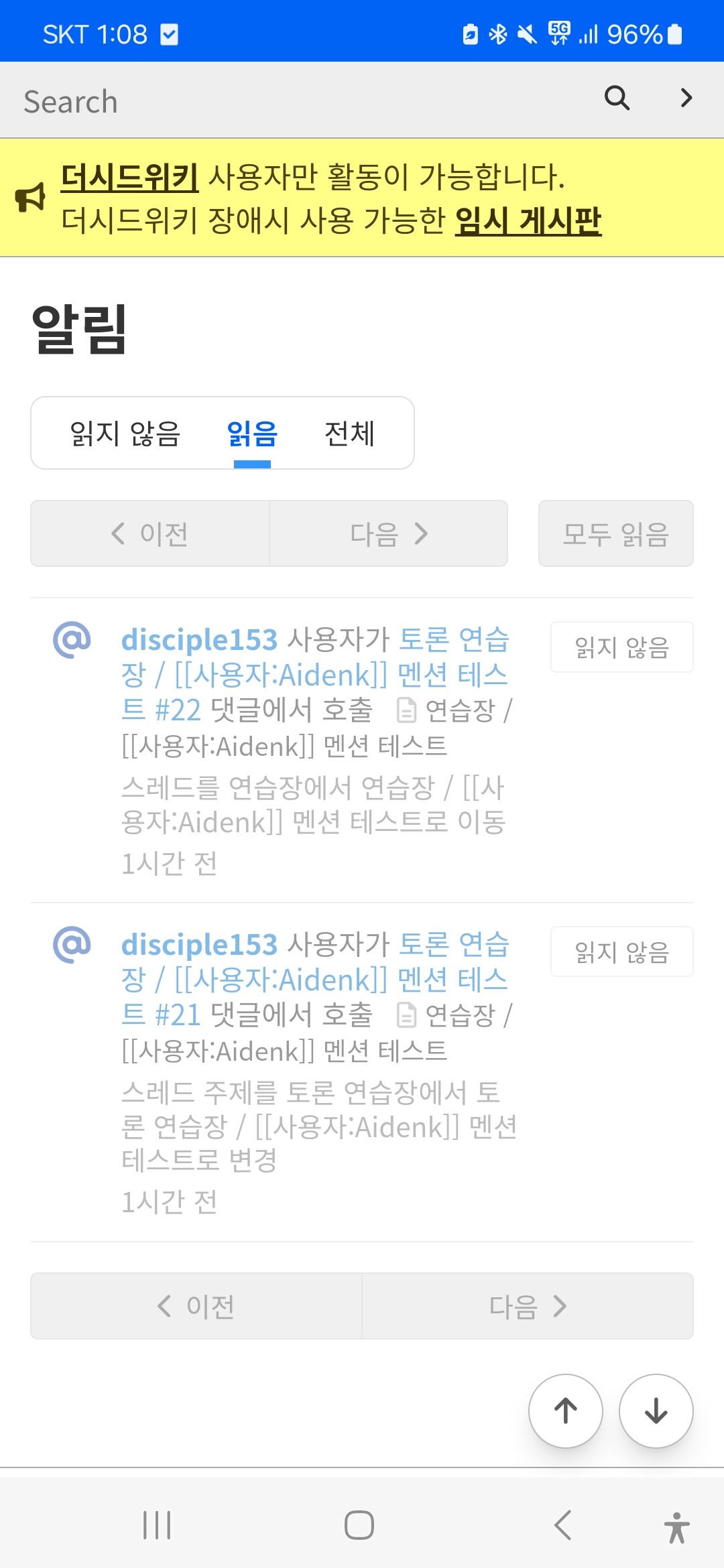The width and height of the screenshot is (724, 1568).
Task: Click the search magnifier icon
Action: (616, 98)
